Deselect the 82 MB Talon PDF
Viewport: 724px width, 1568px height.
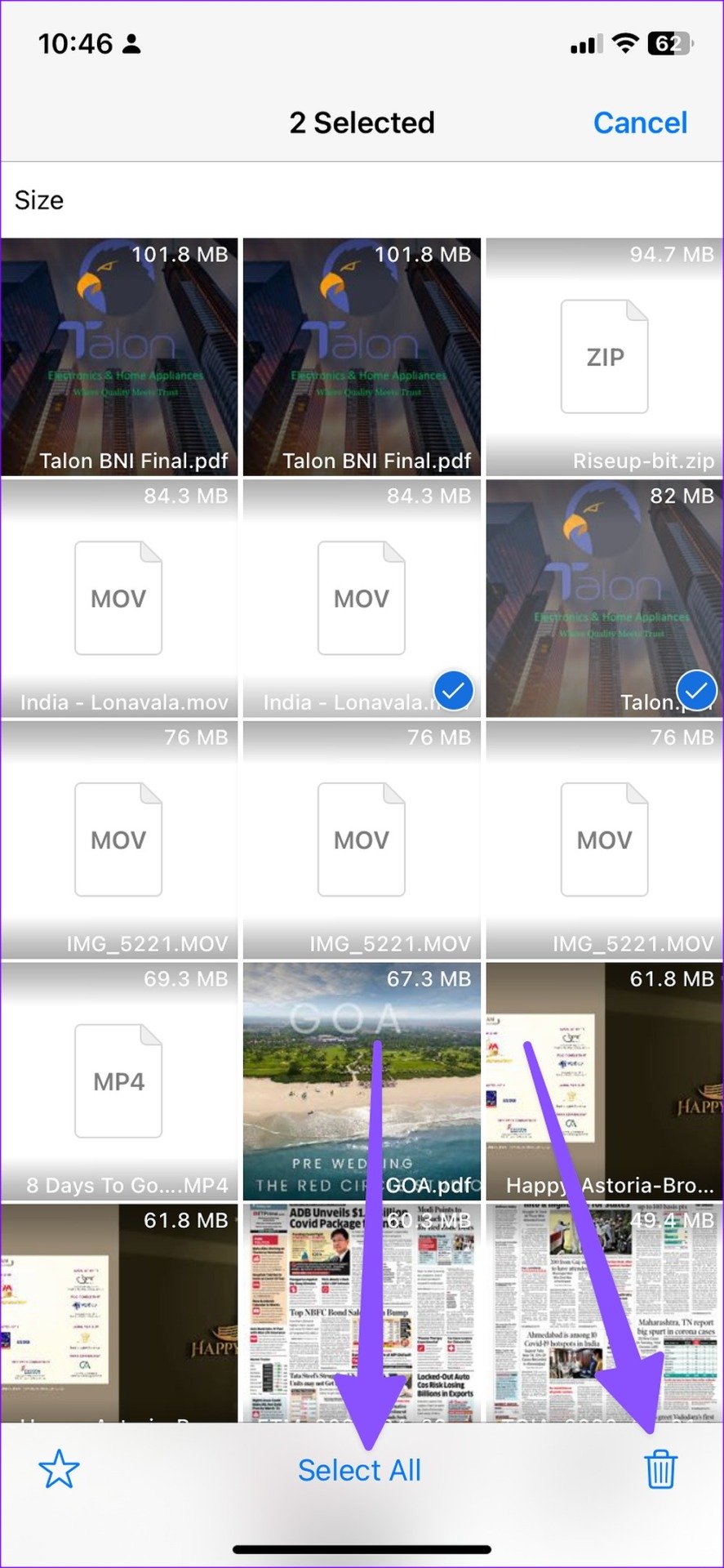point(605,599)
